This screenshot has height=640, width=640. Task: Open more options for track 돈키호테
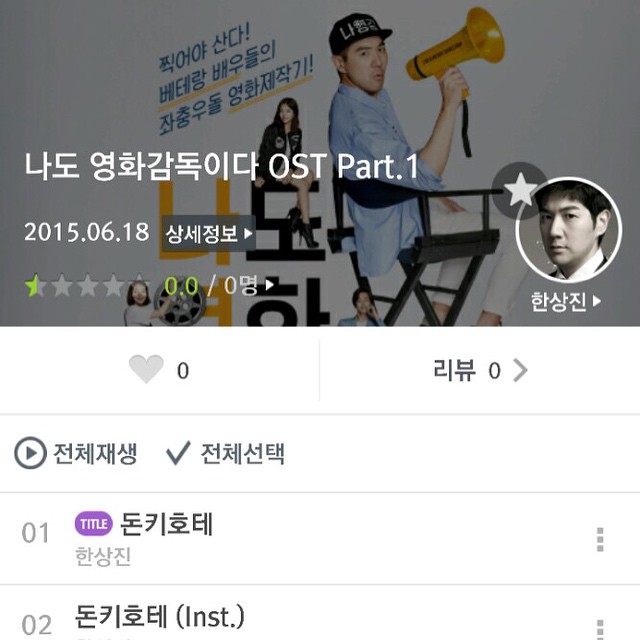[600, 539]
